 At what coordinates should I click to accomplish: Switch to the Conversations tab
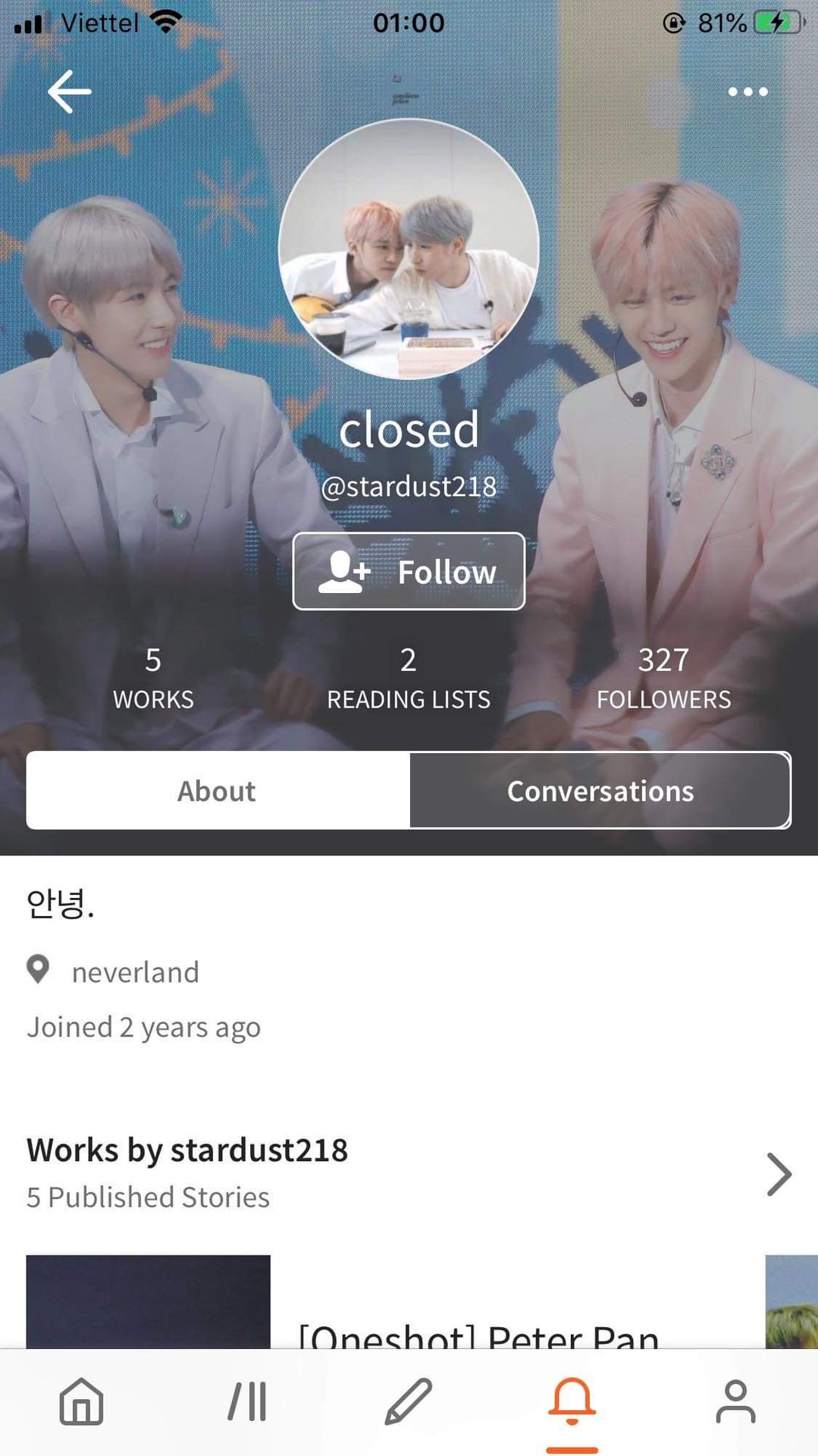[600, 791]
